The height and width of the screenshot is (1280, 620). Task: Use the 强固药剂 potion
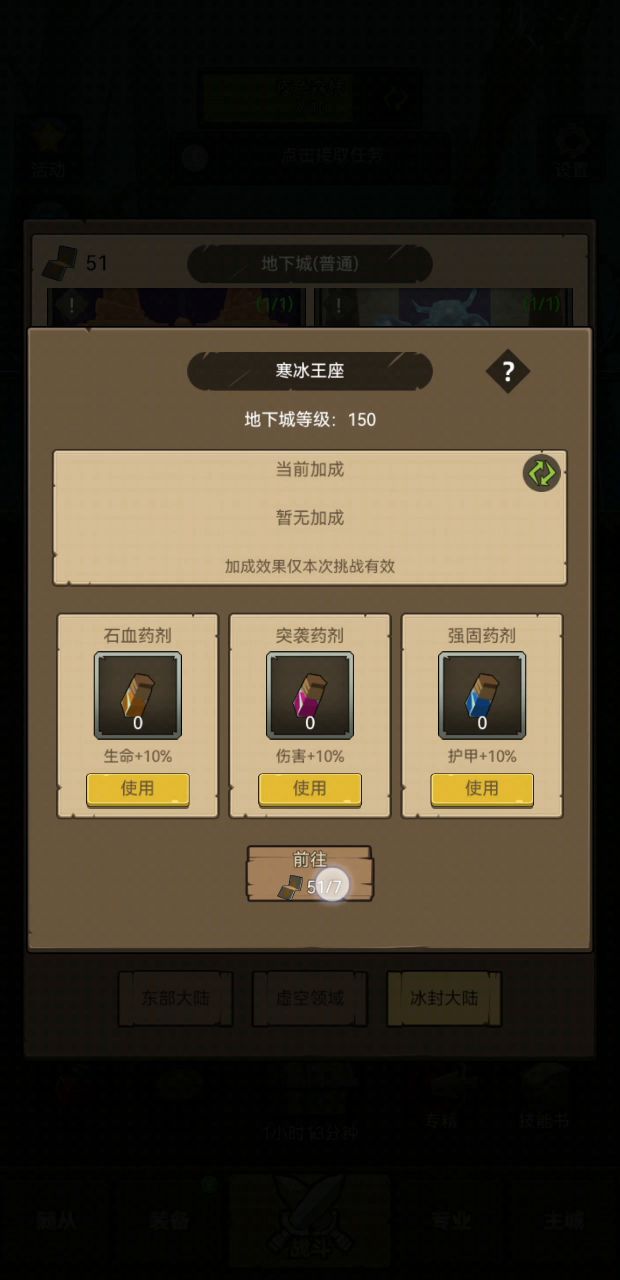pos(482,788)
